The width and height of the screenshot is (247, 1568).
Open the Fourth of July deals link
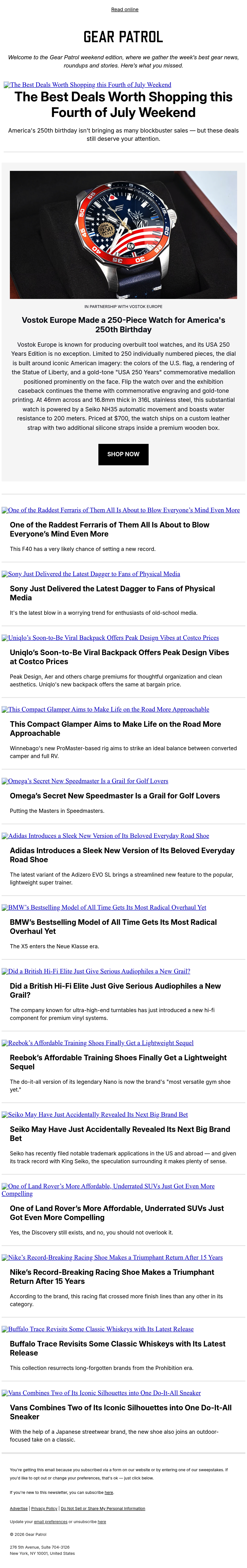tap(87, 85)
